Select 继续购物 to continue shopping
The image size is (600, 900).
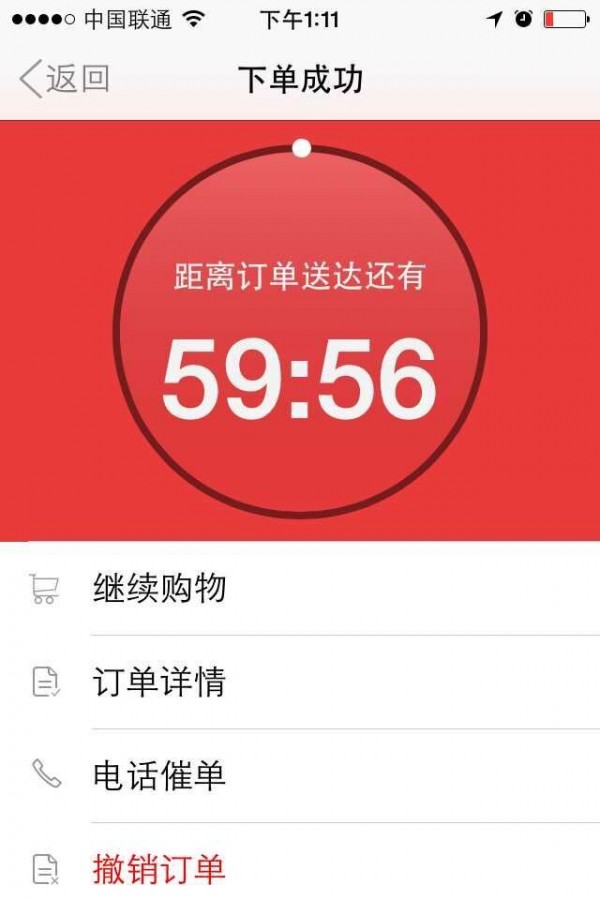click(160, 588)
